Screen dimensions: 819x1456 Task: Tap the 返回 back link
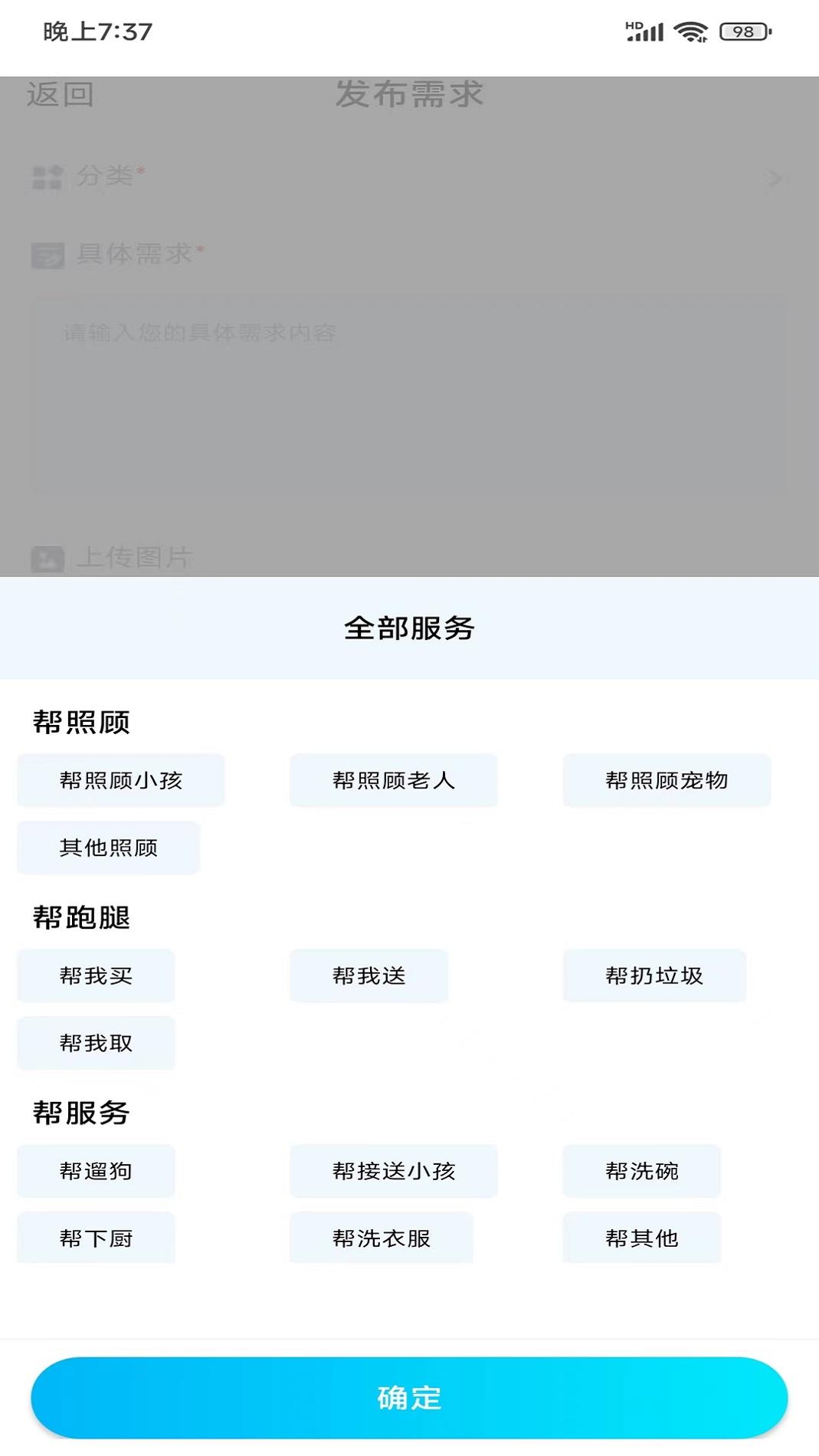coord(60,95)
